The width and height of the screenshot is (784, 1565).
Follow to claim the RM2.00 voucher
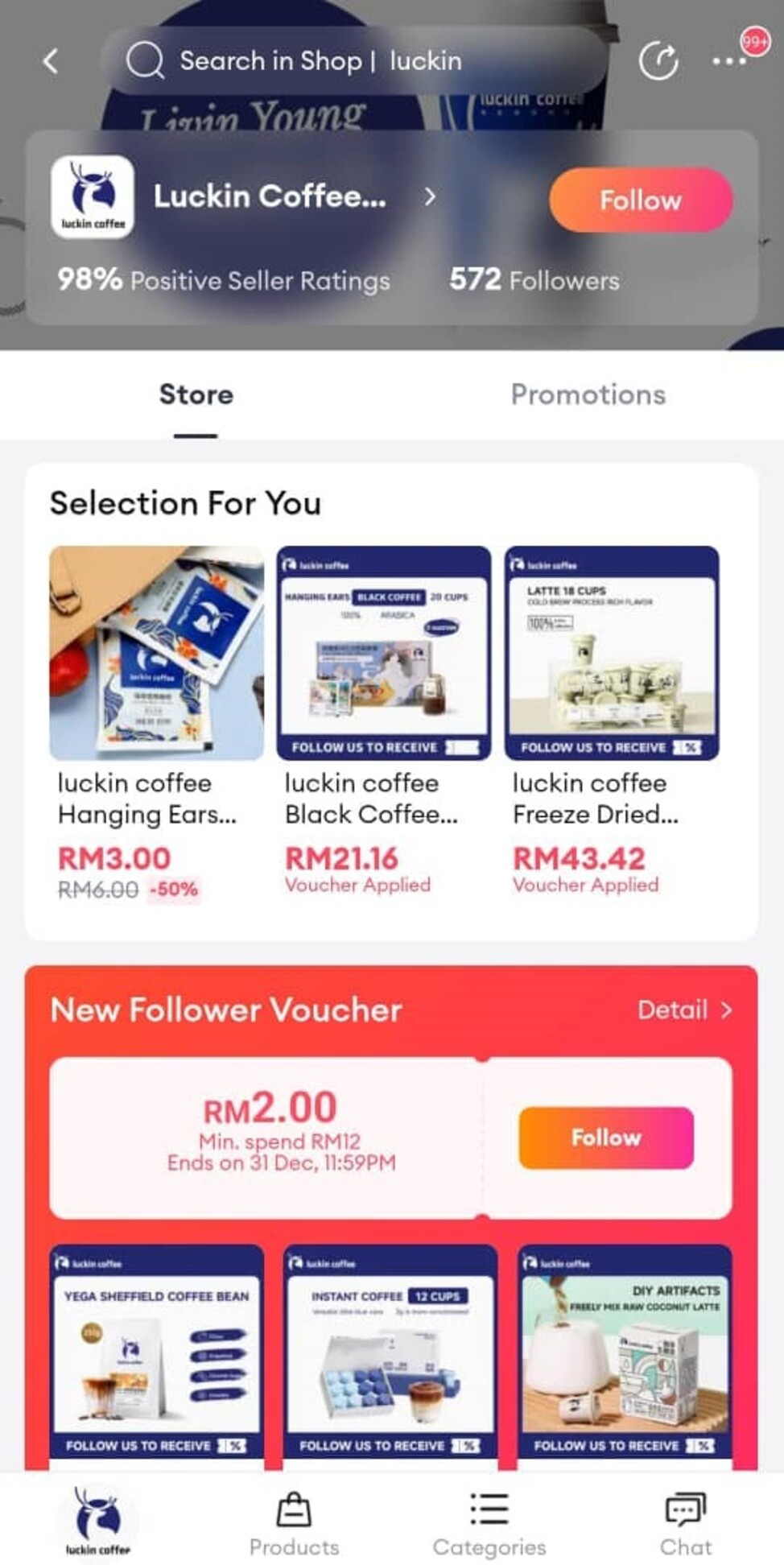tap(605, 1138)
